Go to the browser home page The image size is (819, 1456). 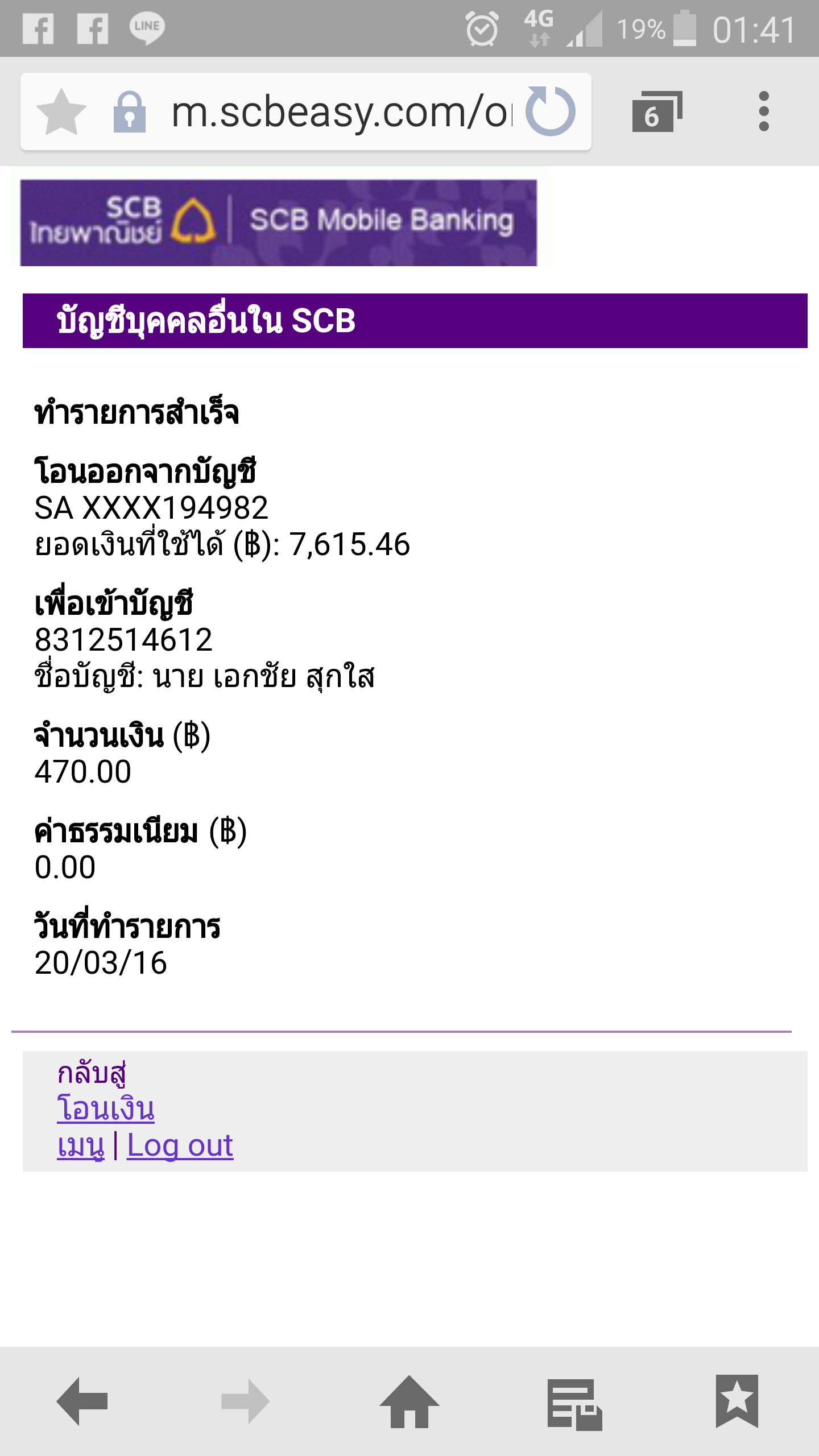[409, 1401]
